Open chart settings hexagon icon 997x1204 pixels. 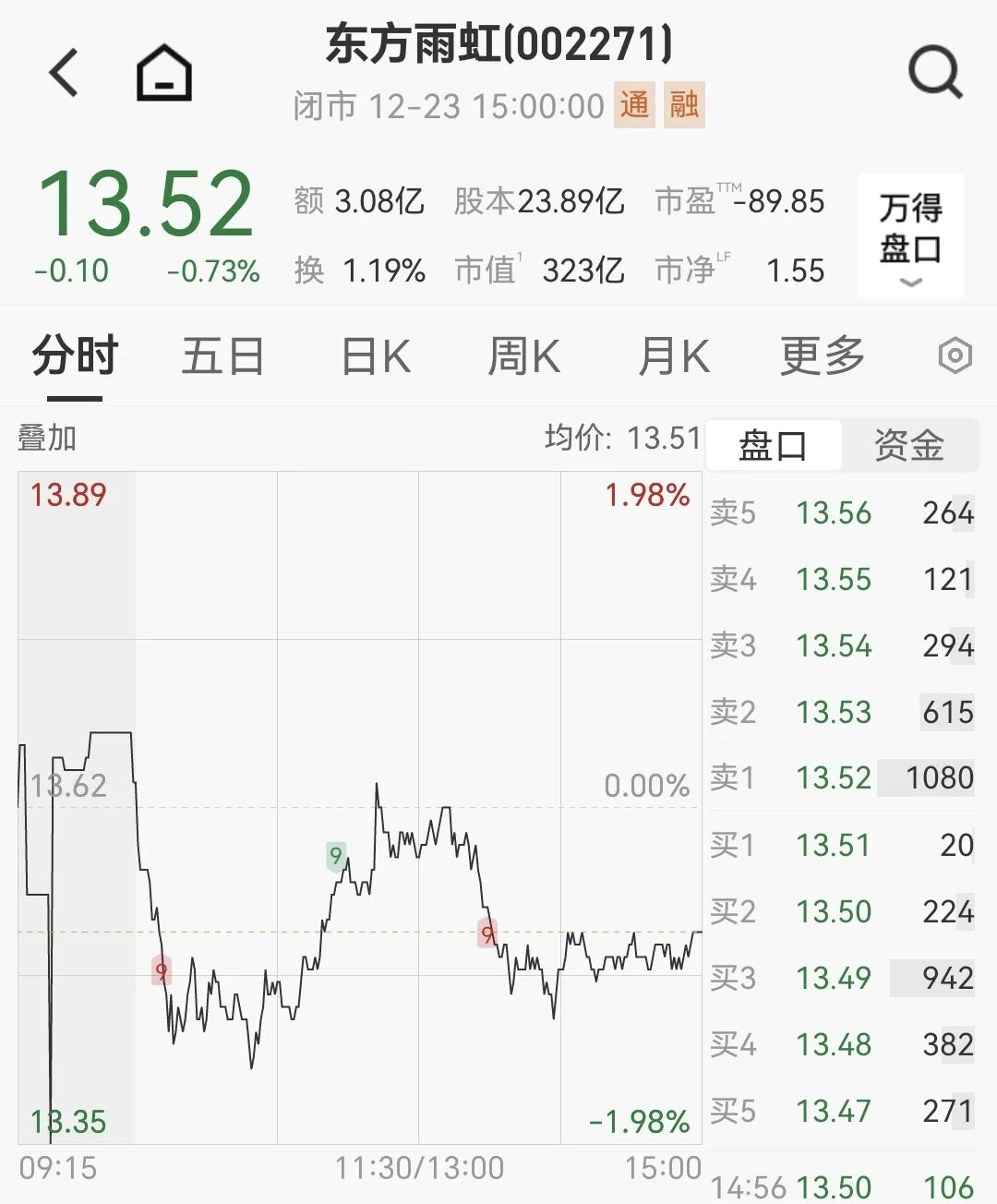click(x=955, y=355)
